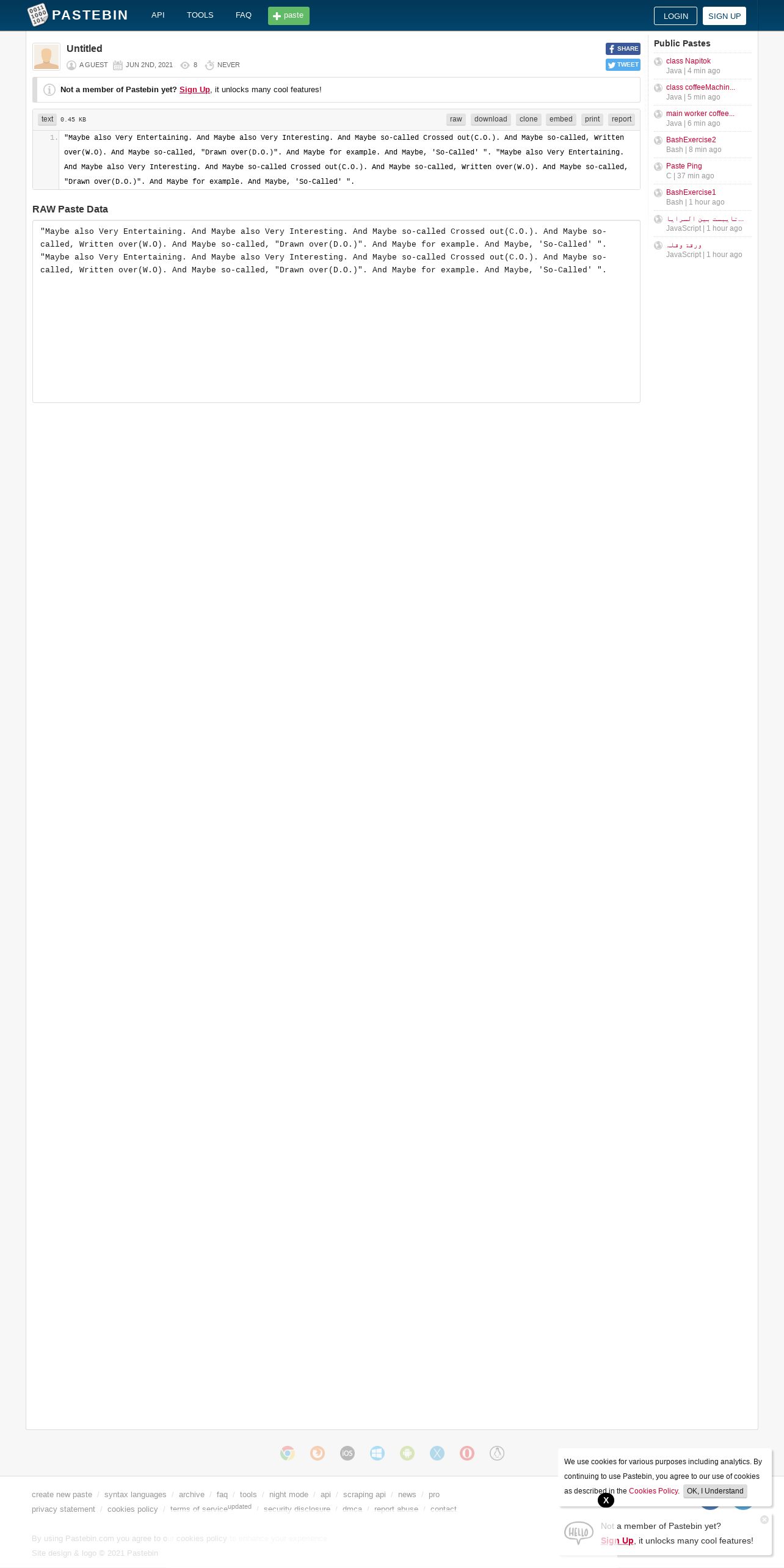Share paste on Facebook
Image resolution: width=784 pixels, height=1568 pixels.
[623, 49]
